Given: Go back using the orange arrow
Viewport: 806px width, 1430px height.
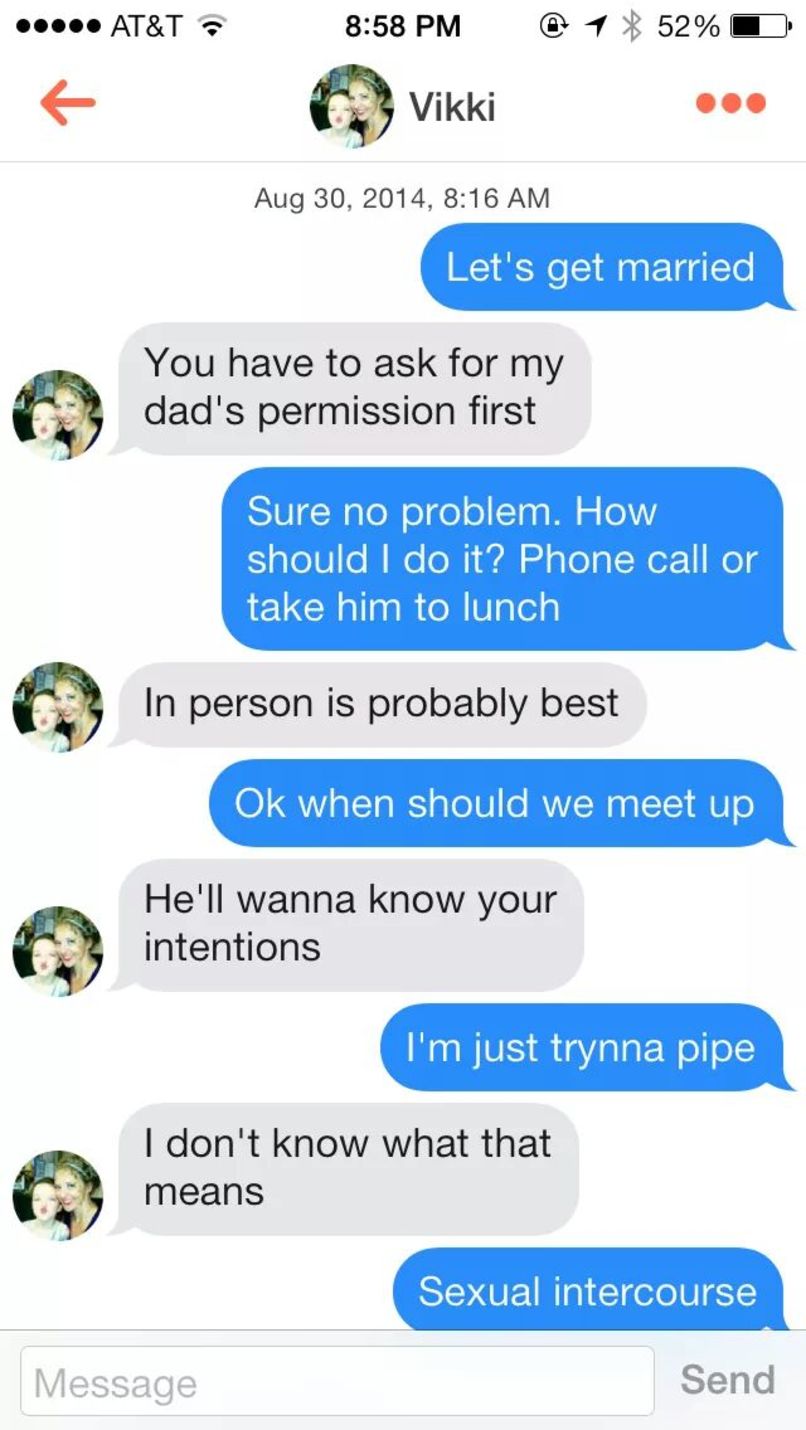Looking at the screenshot, I should click(x=67, y=103).
